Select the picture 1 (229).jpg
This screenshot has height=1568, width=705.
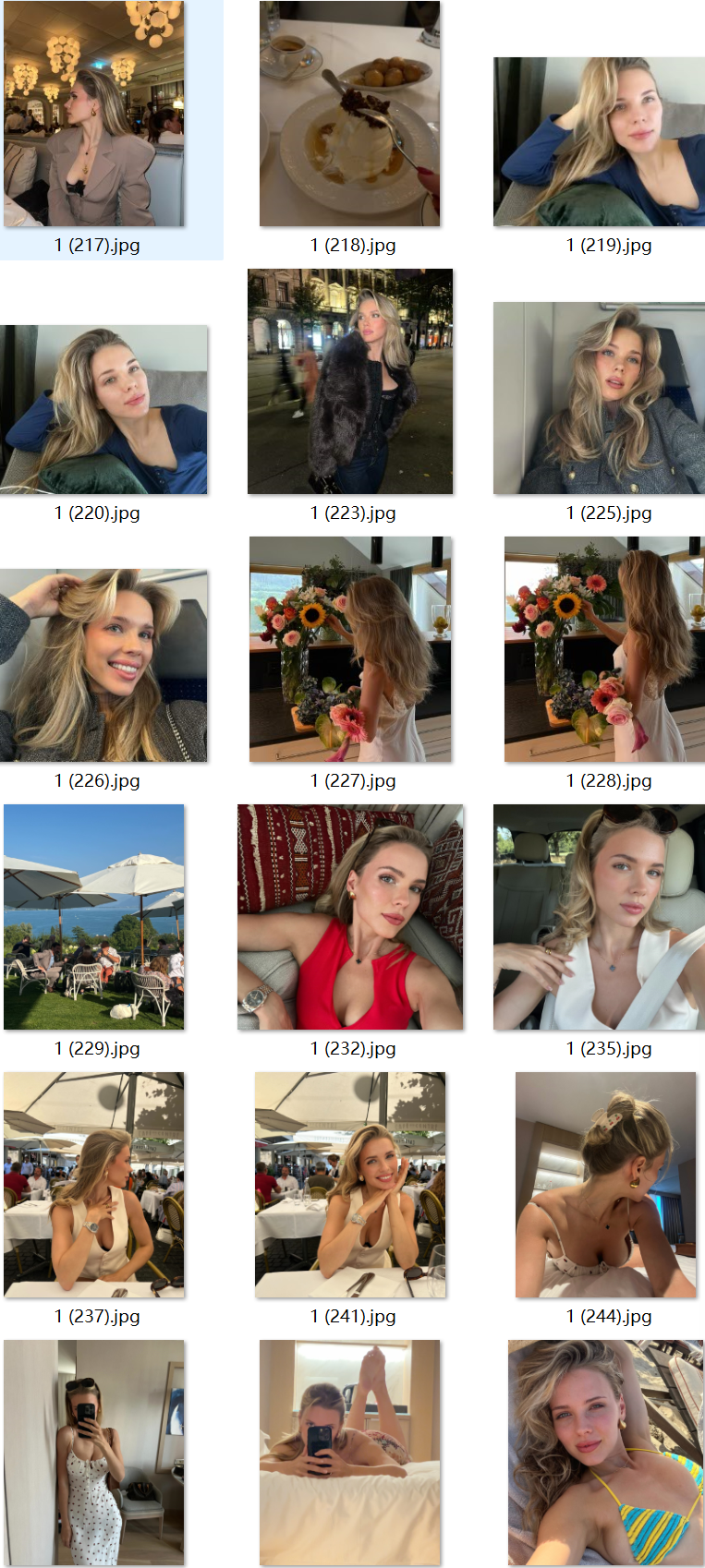94,917
